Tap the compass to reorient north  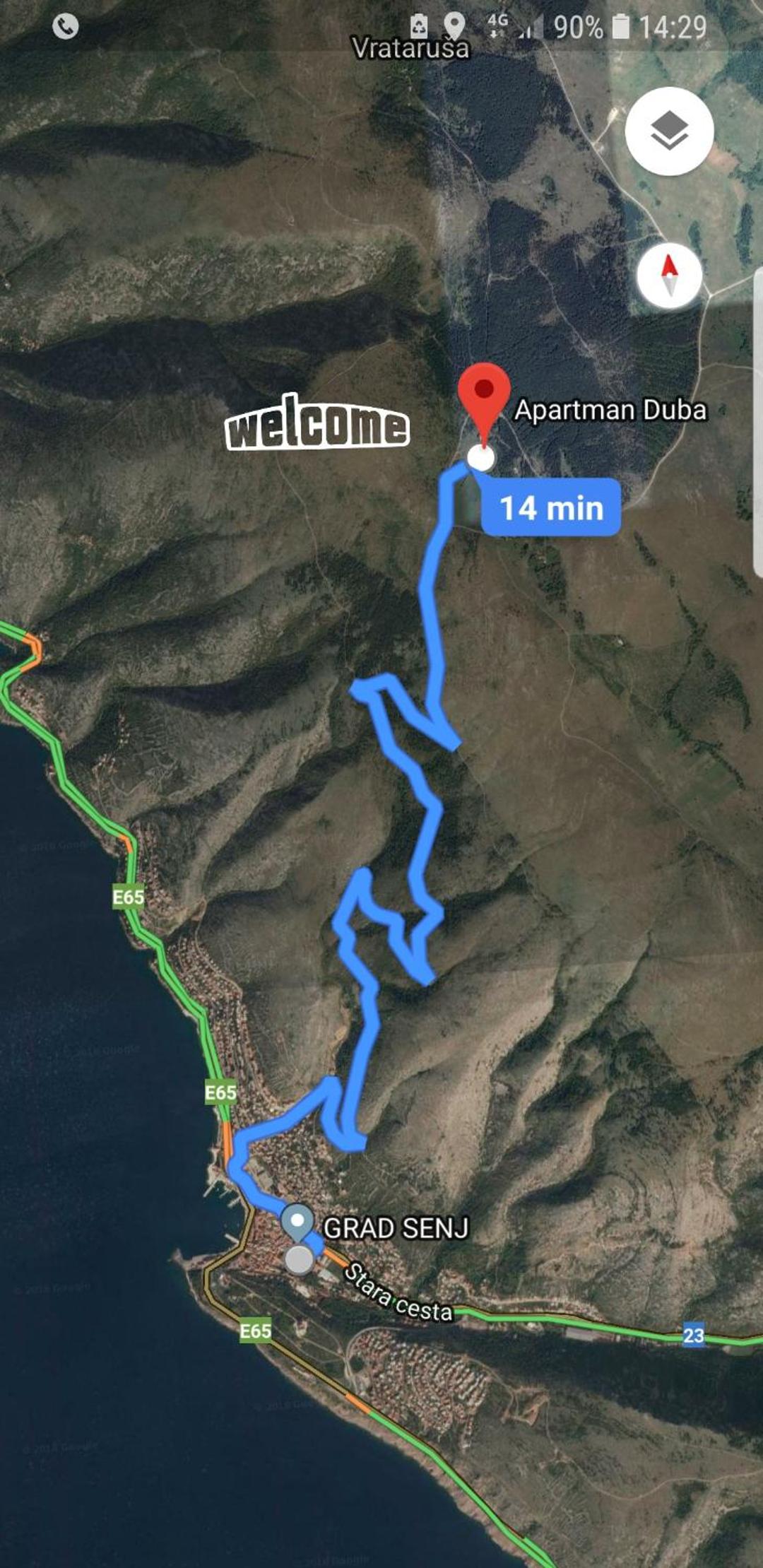[669, 276]
